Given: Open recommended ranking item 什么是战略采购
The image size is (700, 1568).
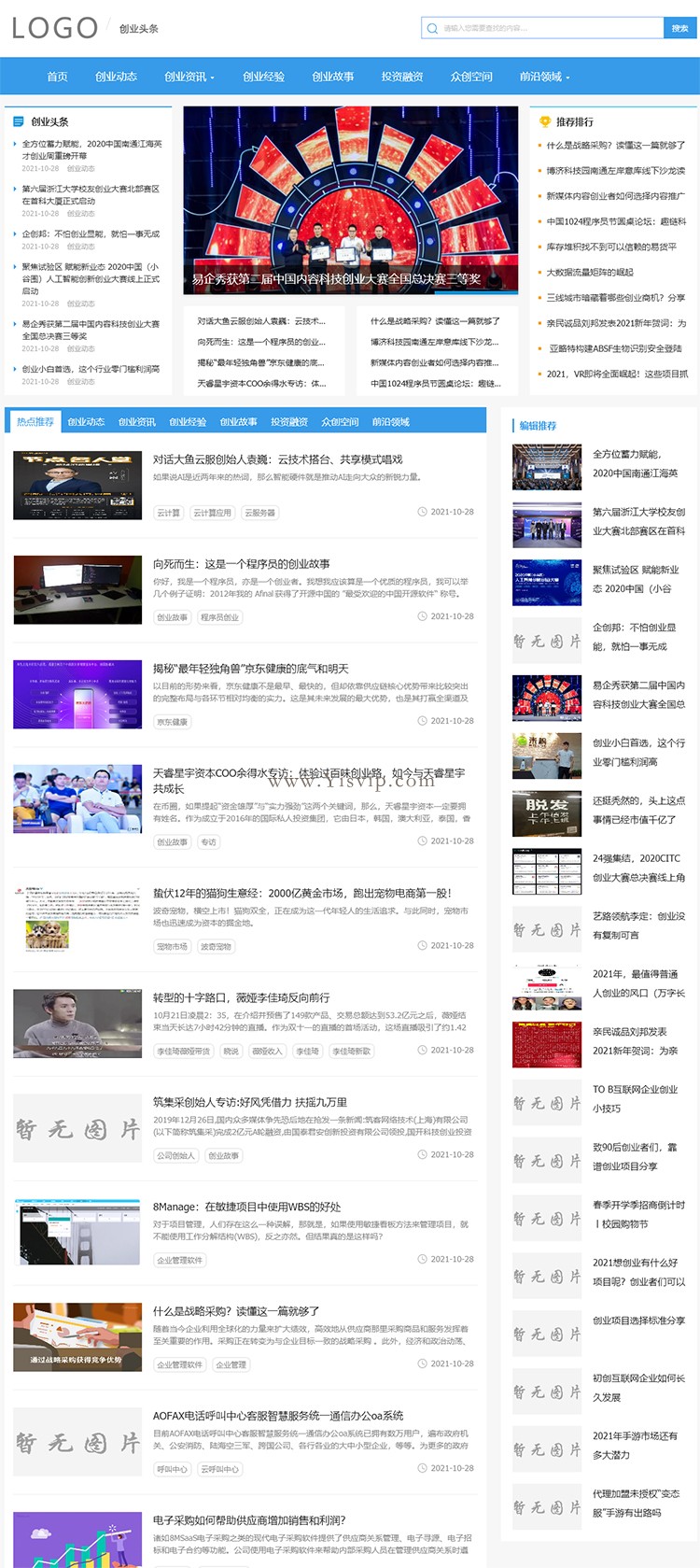Looking at the screenshot, I should coord(615,146).
